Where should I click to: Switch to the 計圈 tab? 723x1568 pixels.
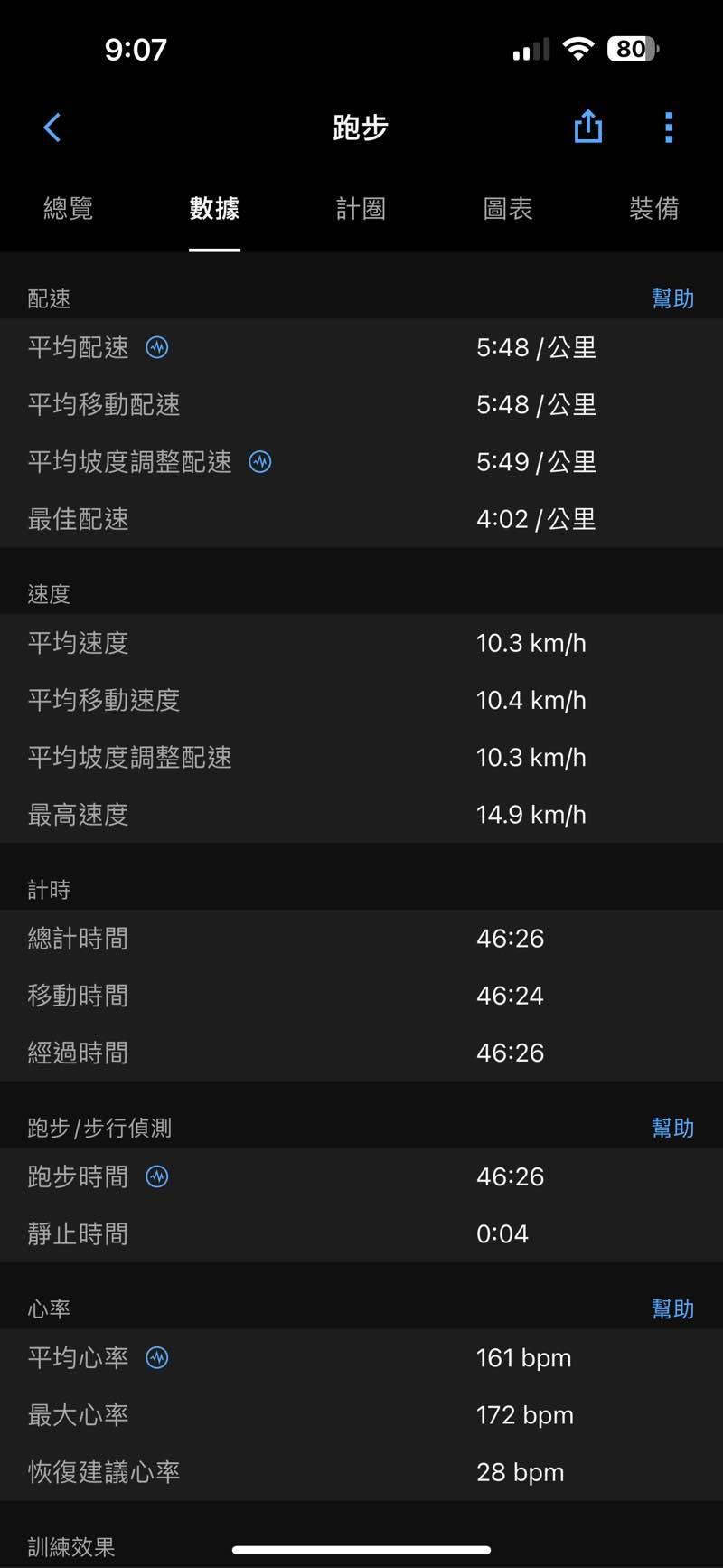point(361,209)
